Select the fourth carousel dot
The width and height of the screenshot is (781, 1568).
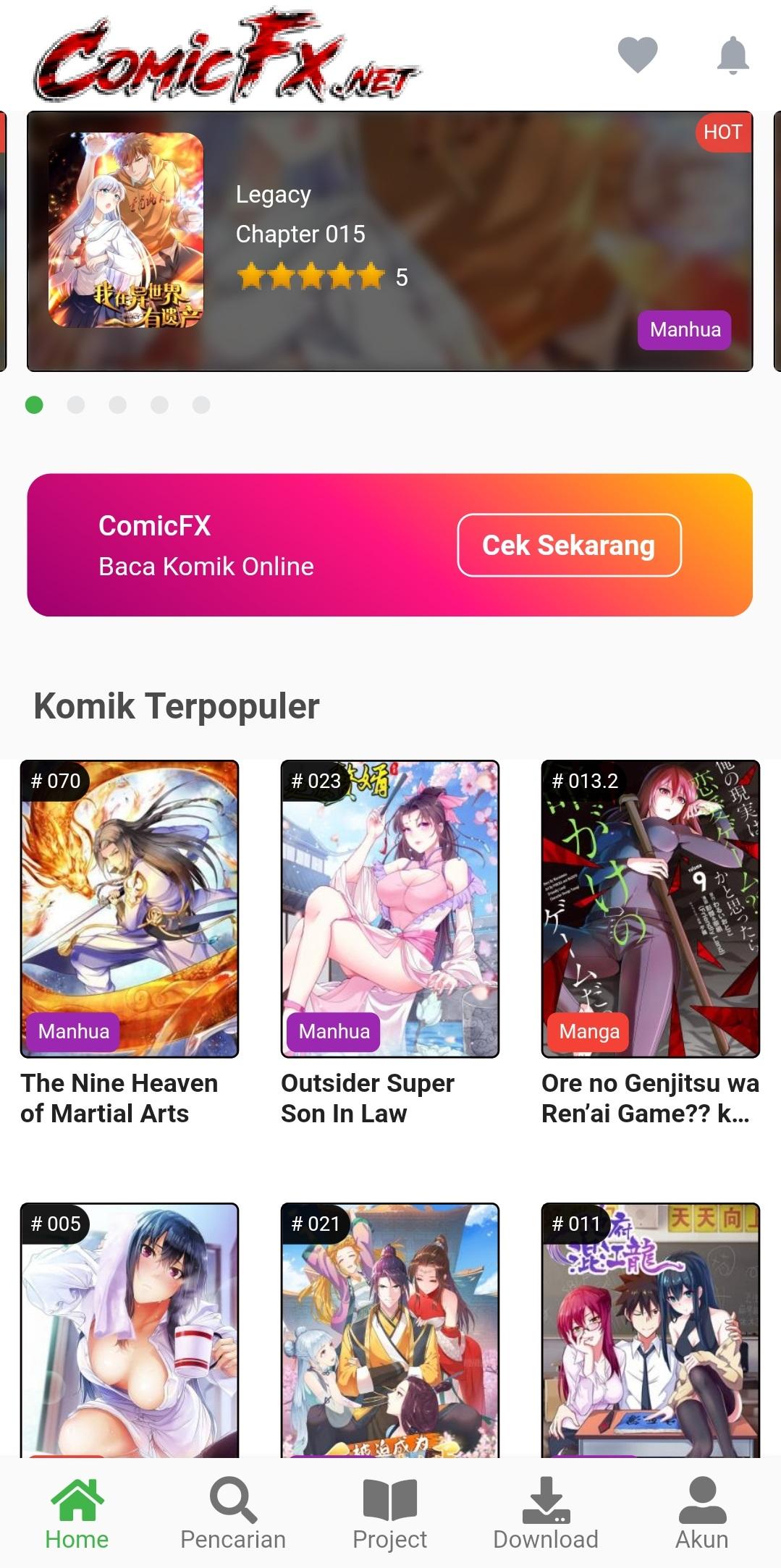coord(159,406)
